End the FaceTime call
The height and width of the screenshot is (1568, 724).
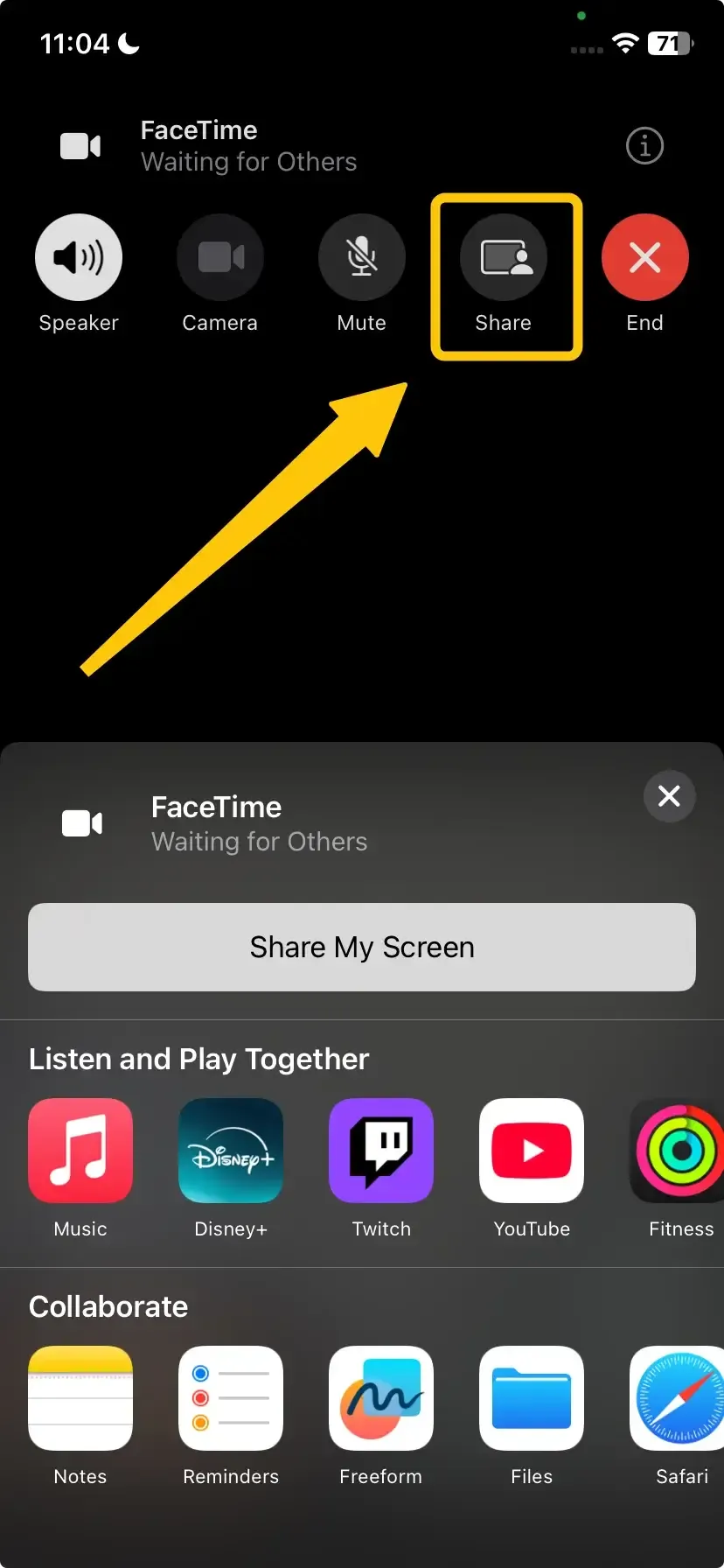click(645, 257)
